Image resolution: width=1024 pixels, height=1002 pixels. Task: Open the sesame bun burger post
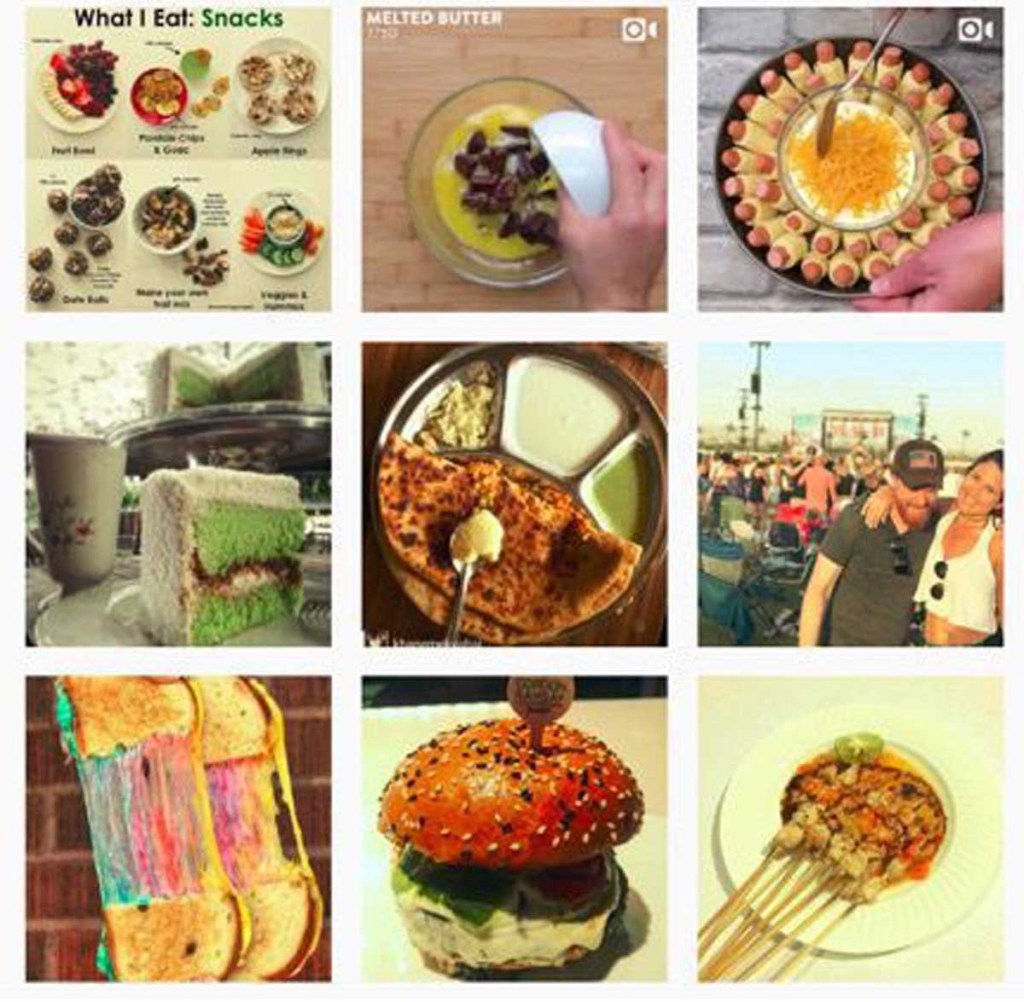tap(514, 828)
